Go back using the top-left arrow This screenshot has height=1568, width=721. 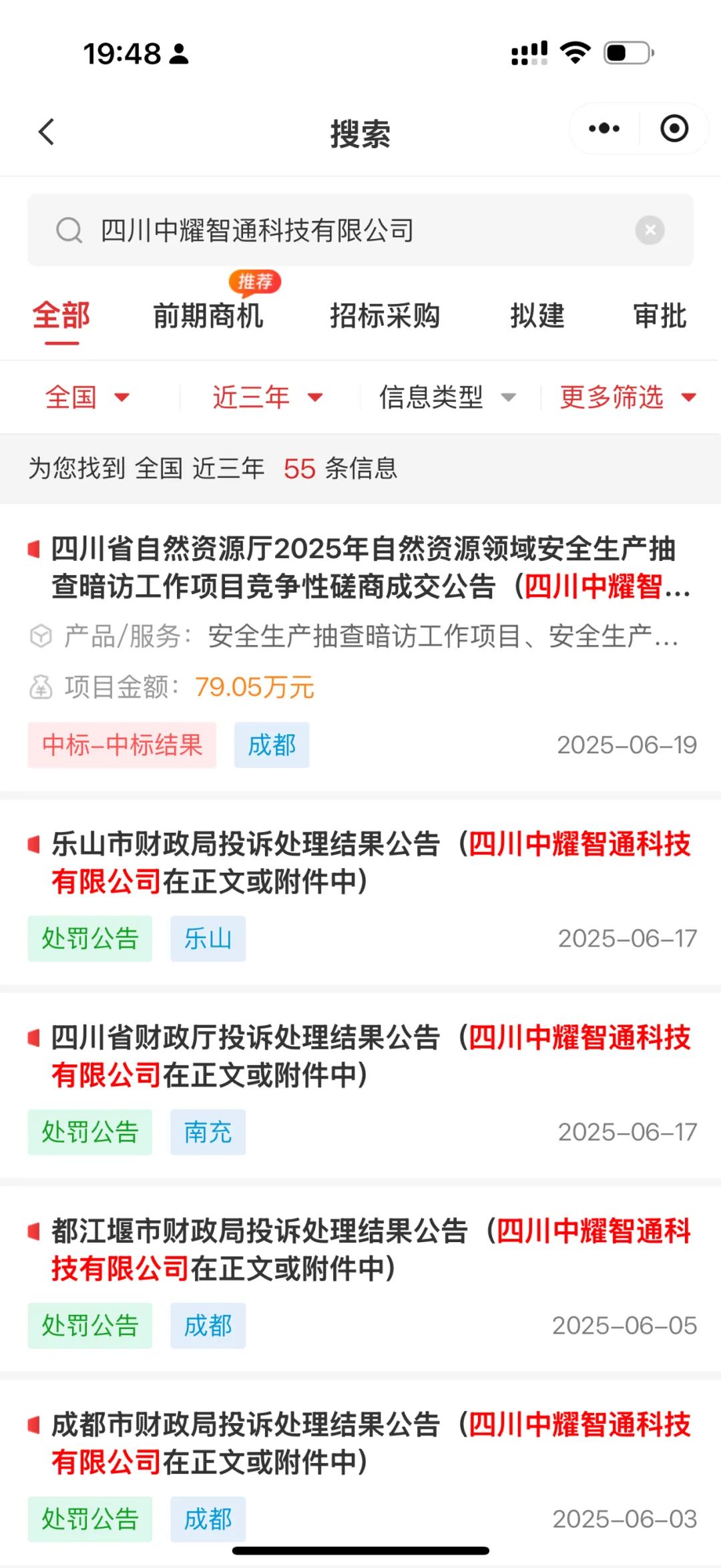[46, 132]
